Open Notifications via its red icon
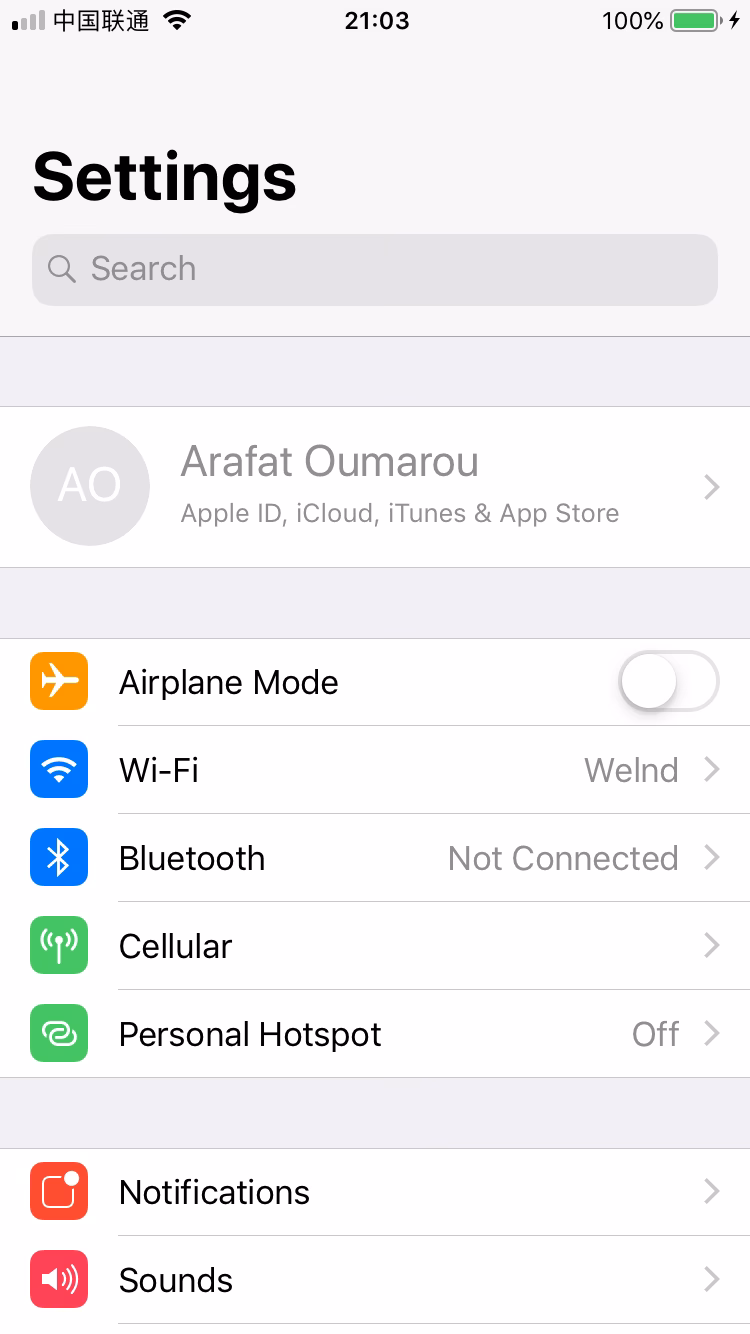Image resolution: width=750 pixels, height=1334 pixels. click(58, 1191)
